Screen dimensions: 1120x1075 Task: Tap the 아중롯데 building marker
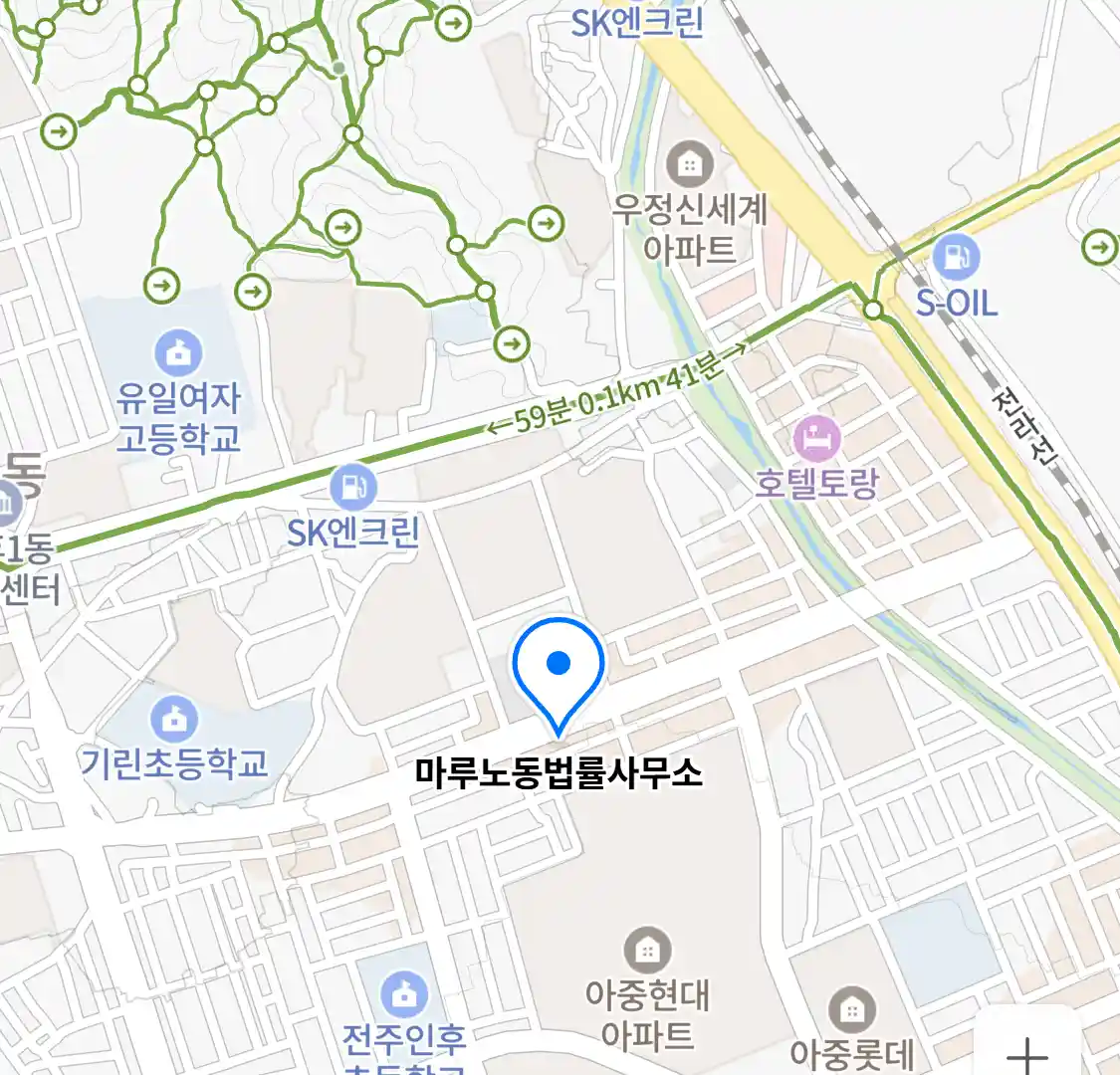(x=851, y=1011)
